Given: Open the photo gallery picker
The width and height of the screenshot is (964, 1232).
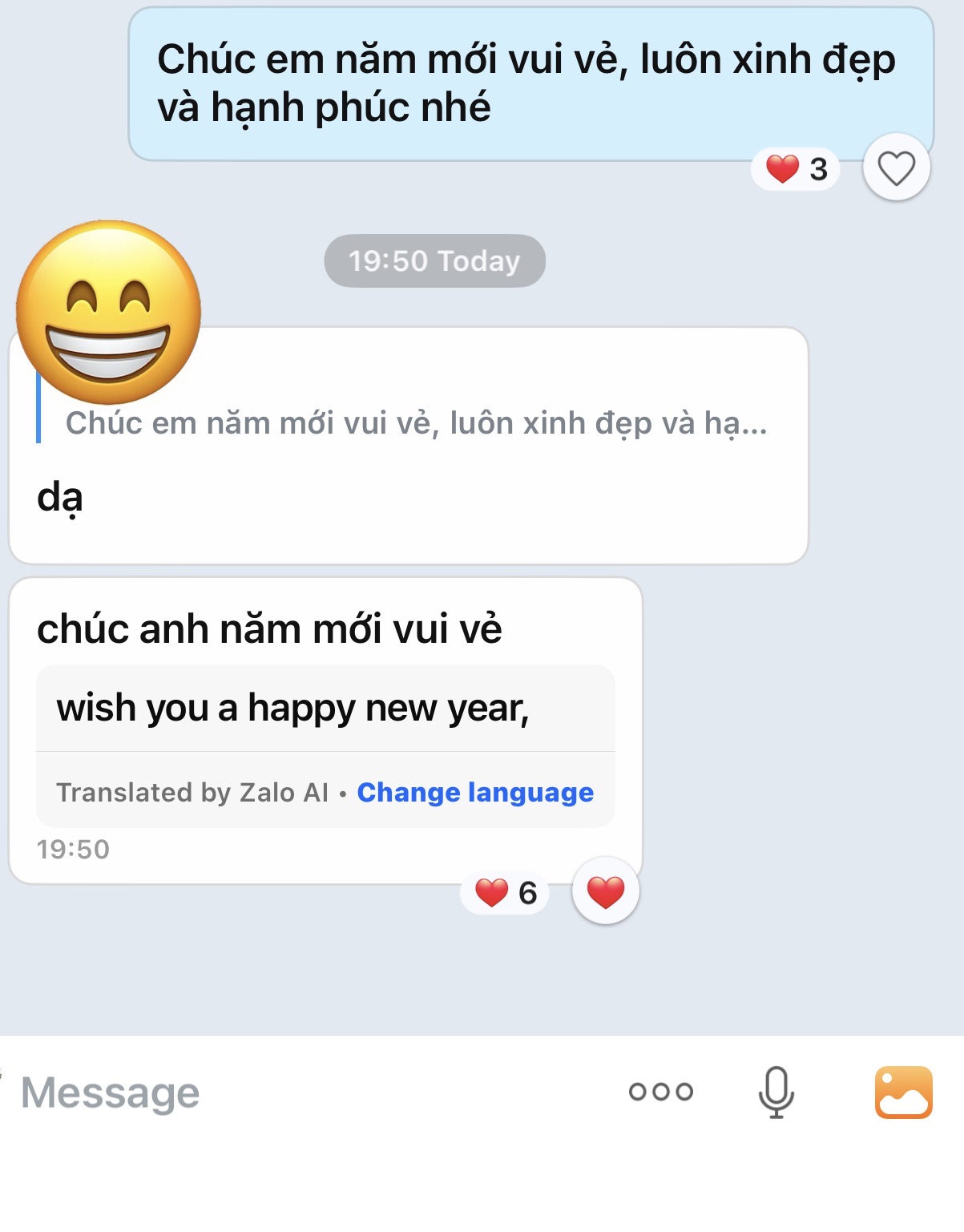Looking at the screenshot, I should coord(903,1092).
